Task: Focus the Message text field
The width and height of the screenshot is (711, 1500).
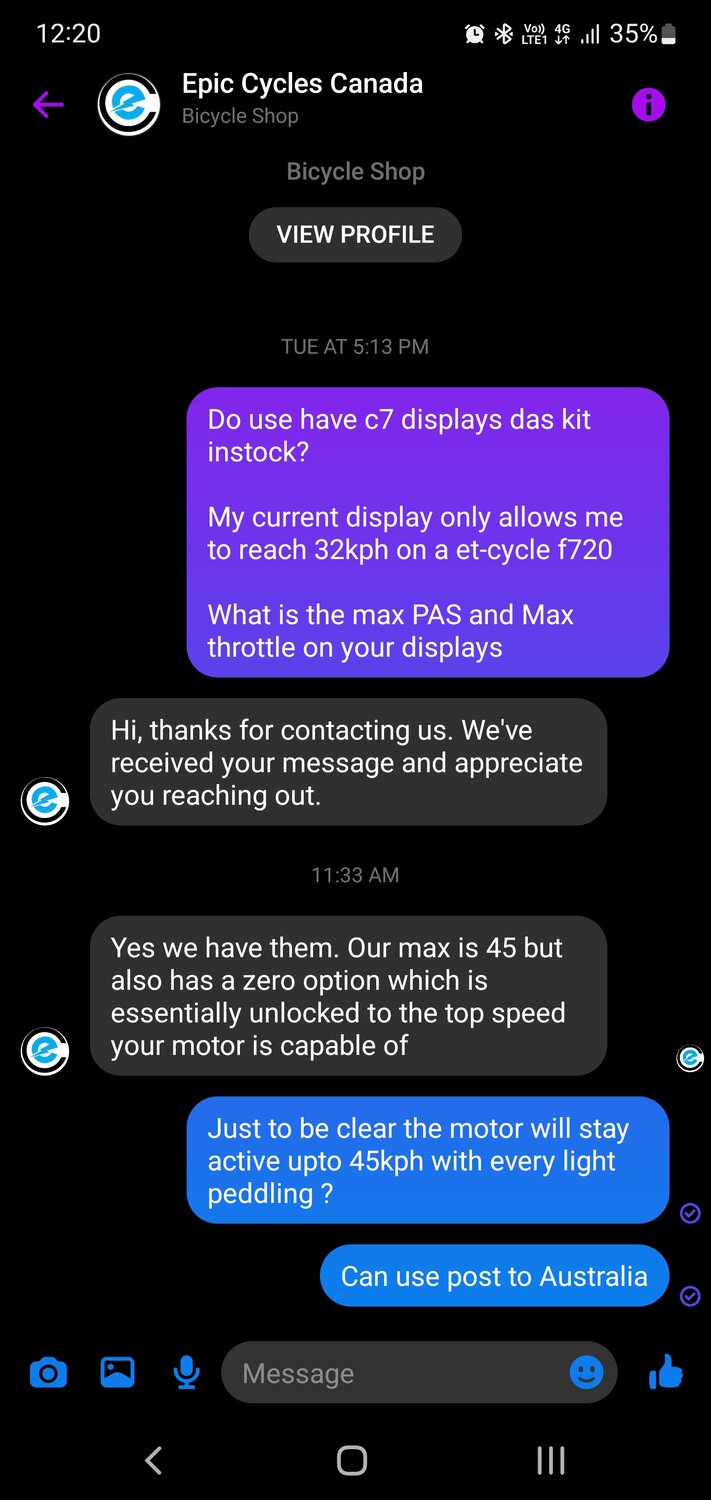Action: [400, 1373]
